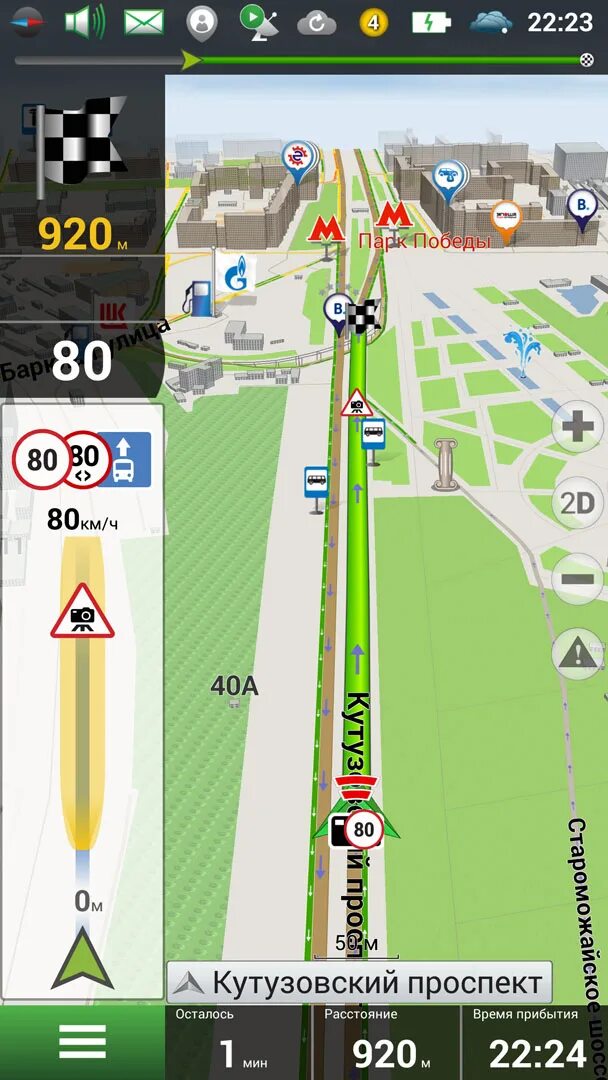The image size is (608, 1080).
Task: Zoom out the map with minus
Action: tap(578, 579)
